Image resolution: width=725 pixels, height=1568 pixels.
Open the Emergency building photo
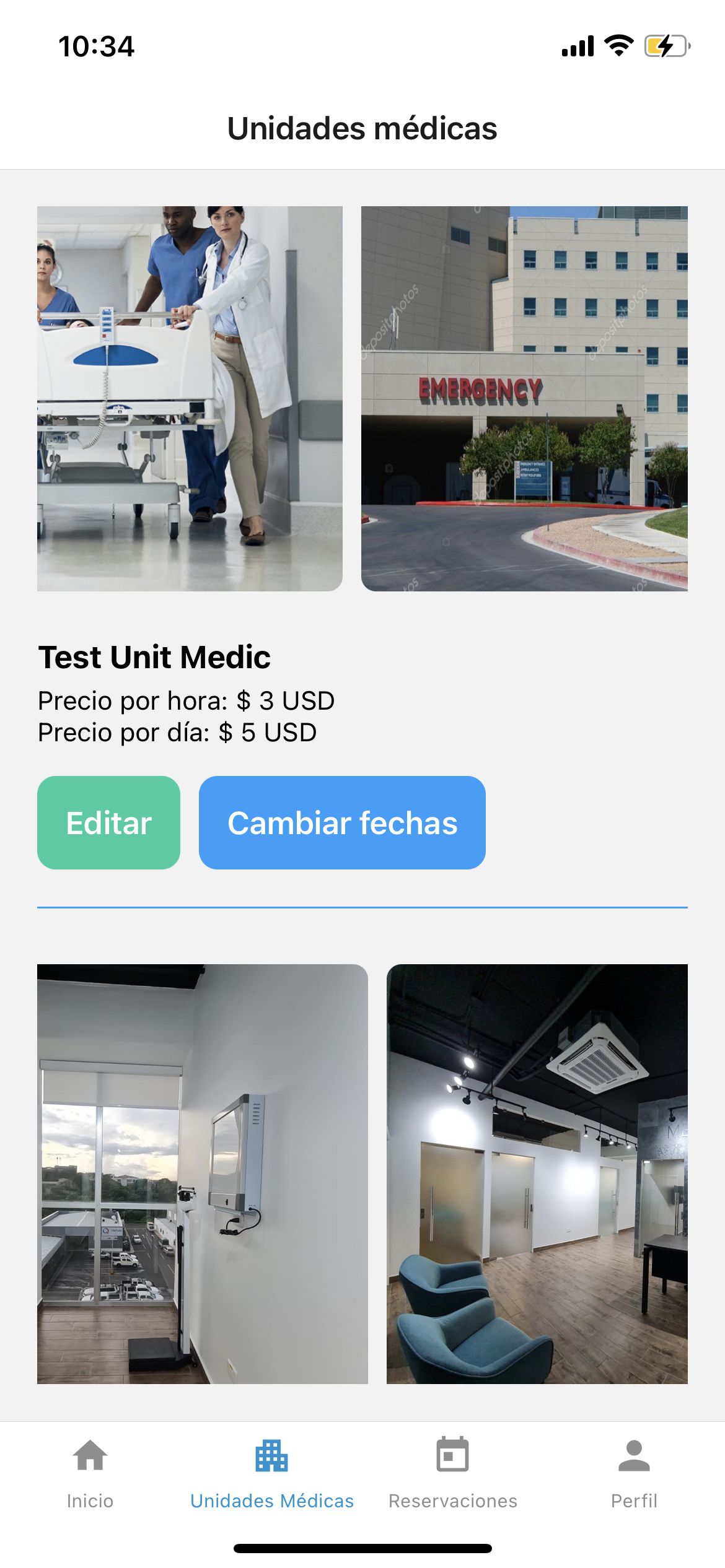(524, 398)
